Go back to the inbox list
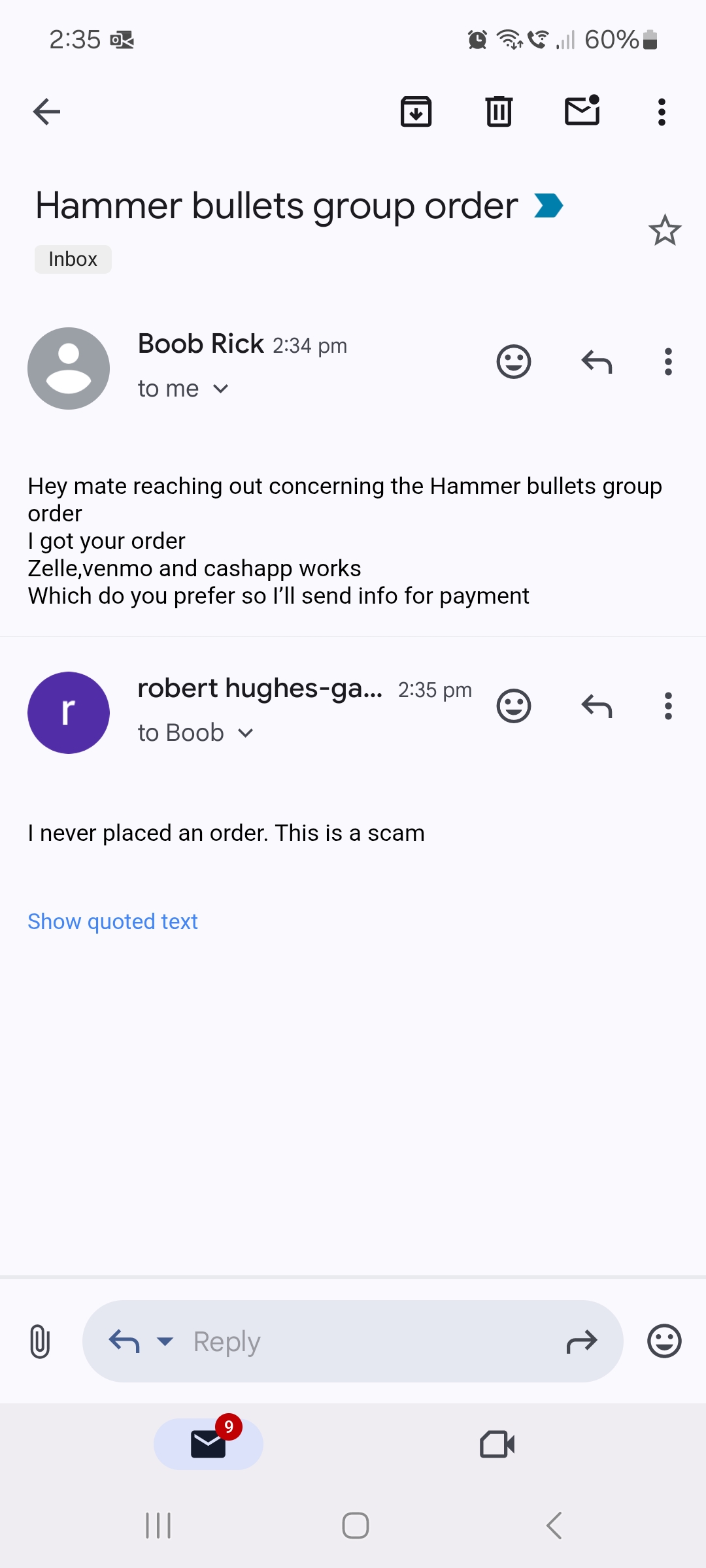 pyautogui.click(x=46, y=112)
